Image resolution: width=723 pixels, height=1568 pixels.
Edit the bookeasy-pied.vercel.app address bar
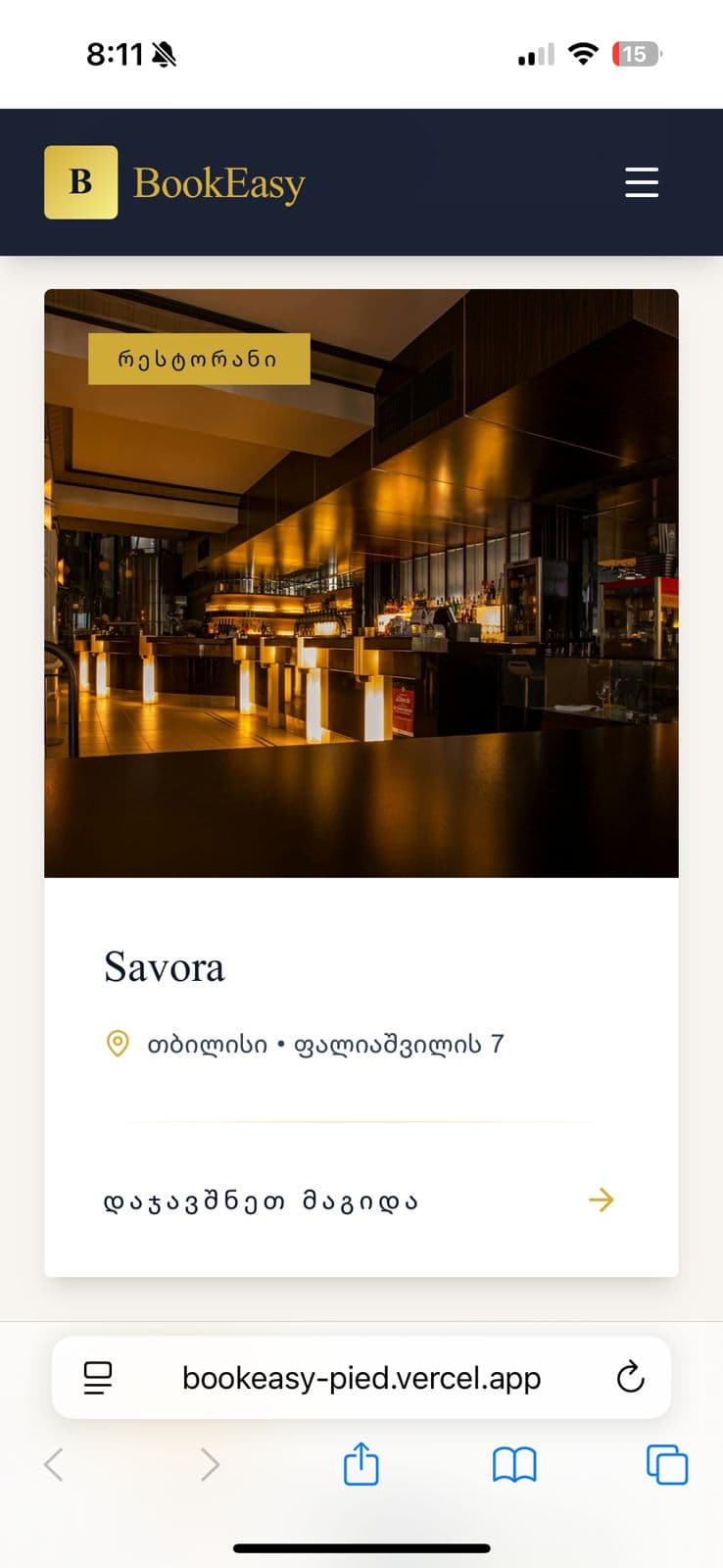361,1378
